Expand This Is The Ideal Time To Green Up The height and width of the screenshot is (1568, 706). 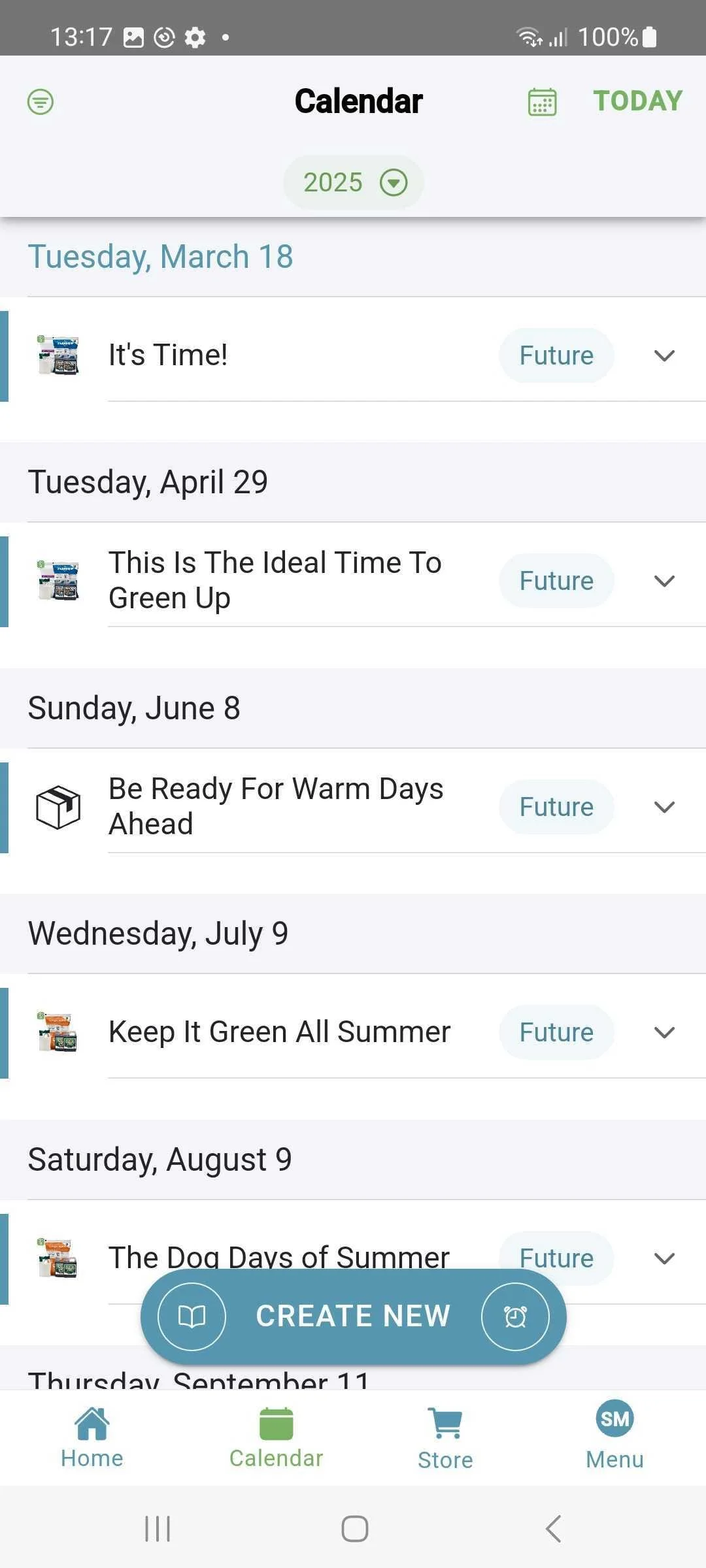pos(664,581)
